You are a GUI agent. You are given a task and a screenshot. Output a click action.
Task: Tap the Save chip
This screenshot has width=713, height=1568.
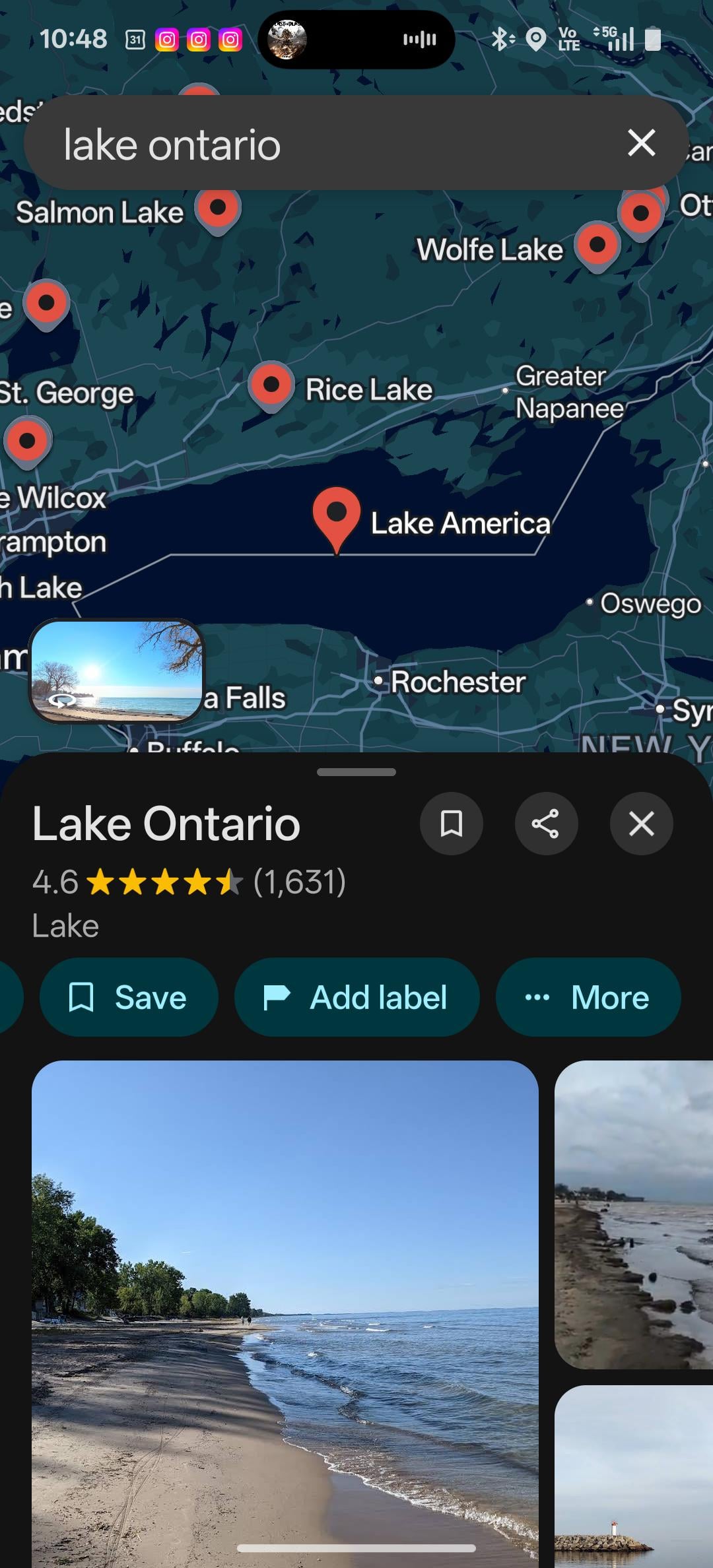(129, 997)
